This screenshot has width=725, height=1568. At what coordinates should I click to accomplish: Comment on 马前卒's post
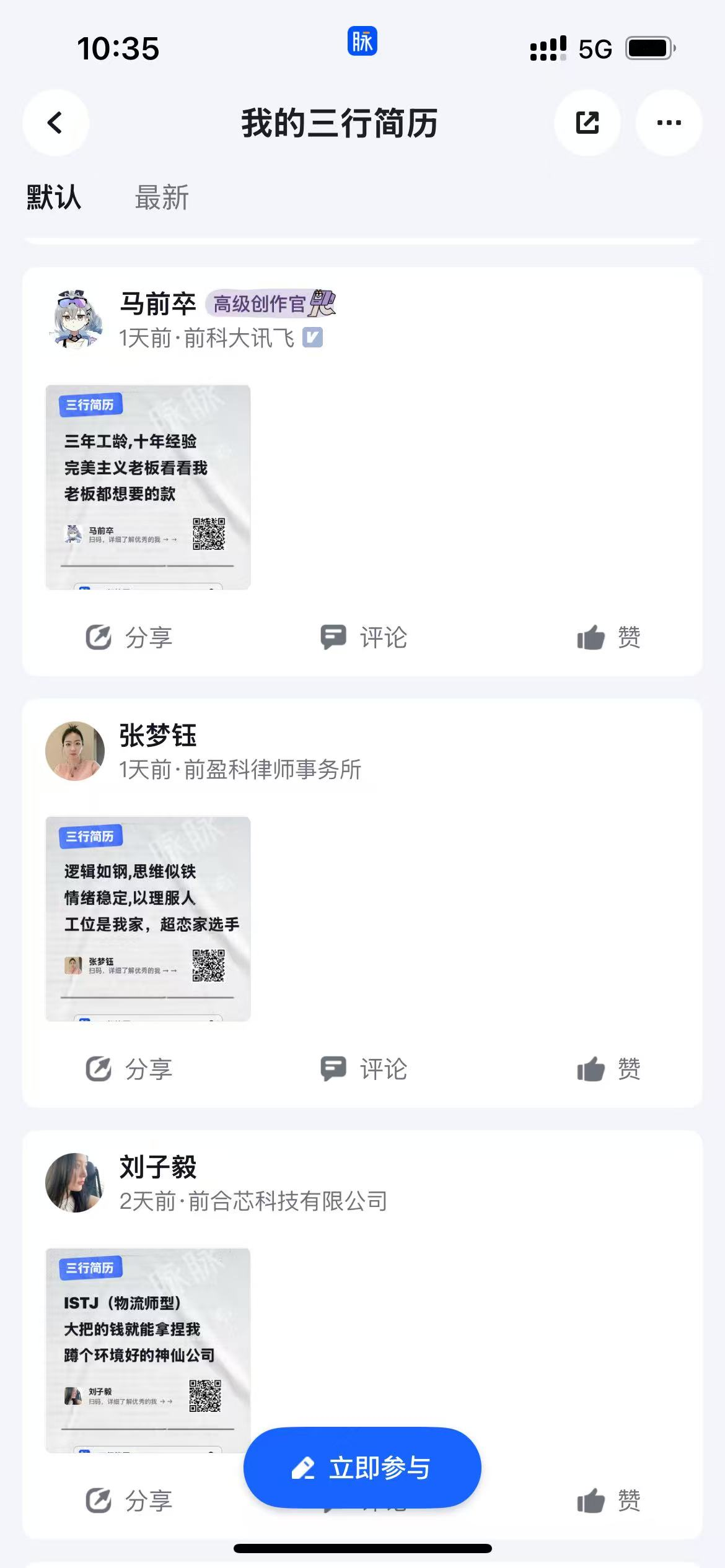pos(364,637)
